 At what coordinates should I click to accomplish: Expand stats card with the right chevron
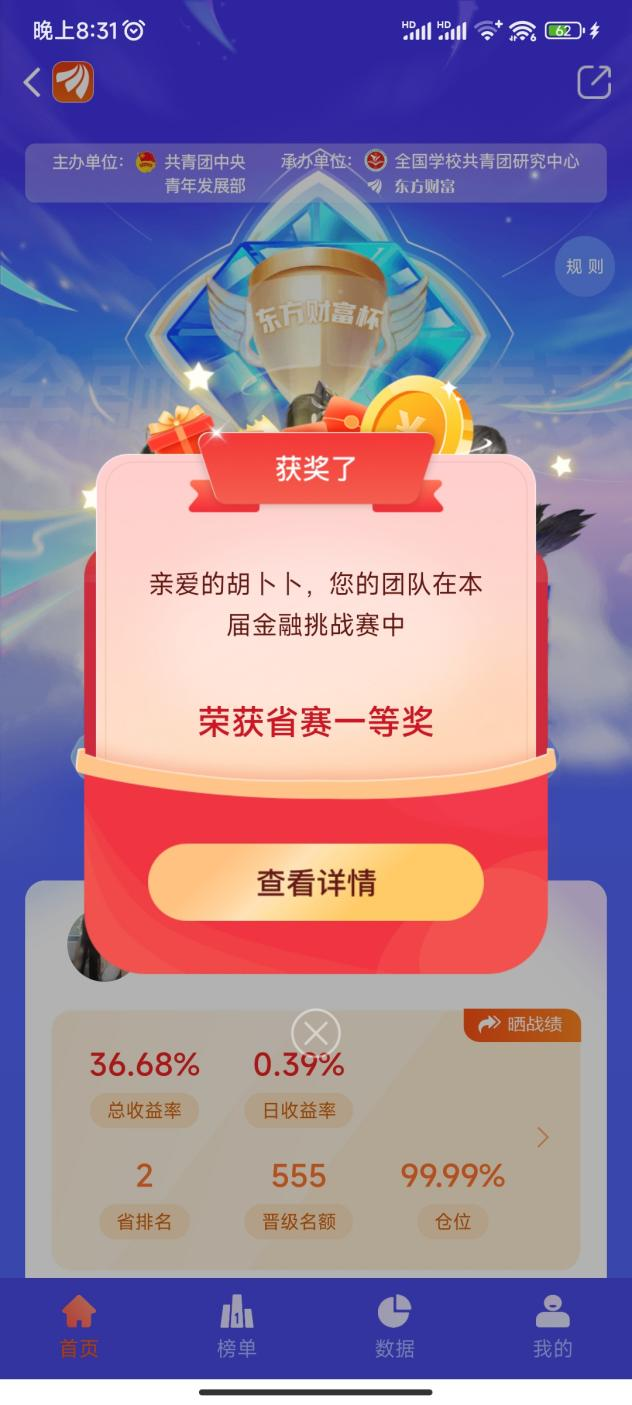pos(543,1137)
